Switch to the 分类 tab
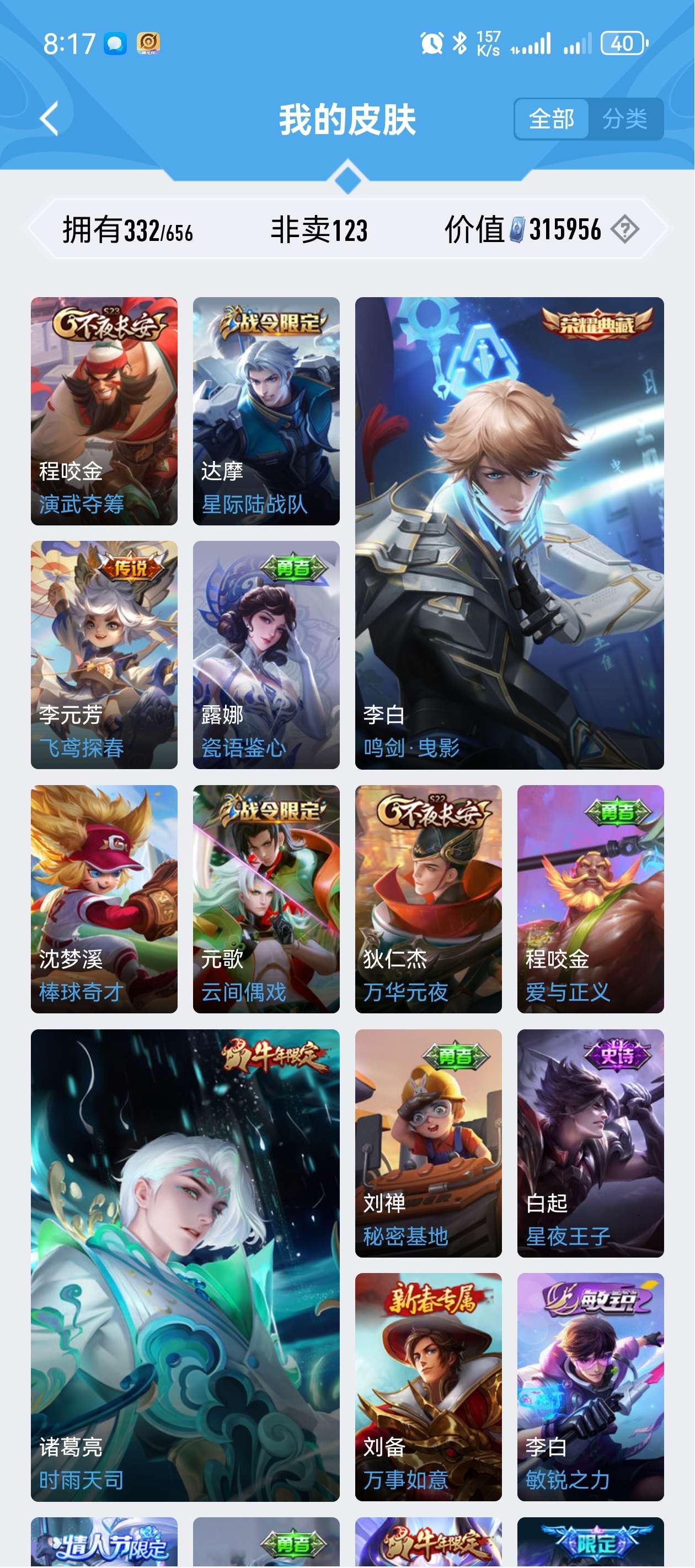 [624, 119]
